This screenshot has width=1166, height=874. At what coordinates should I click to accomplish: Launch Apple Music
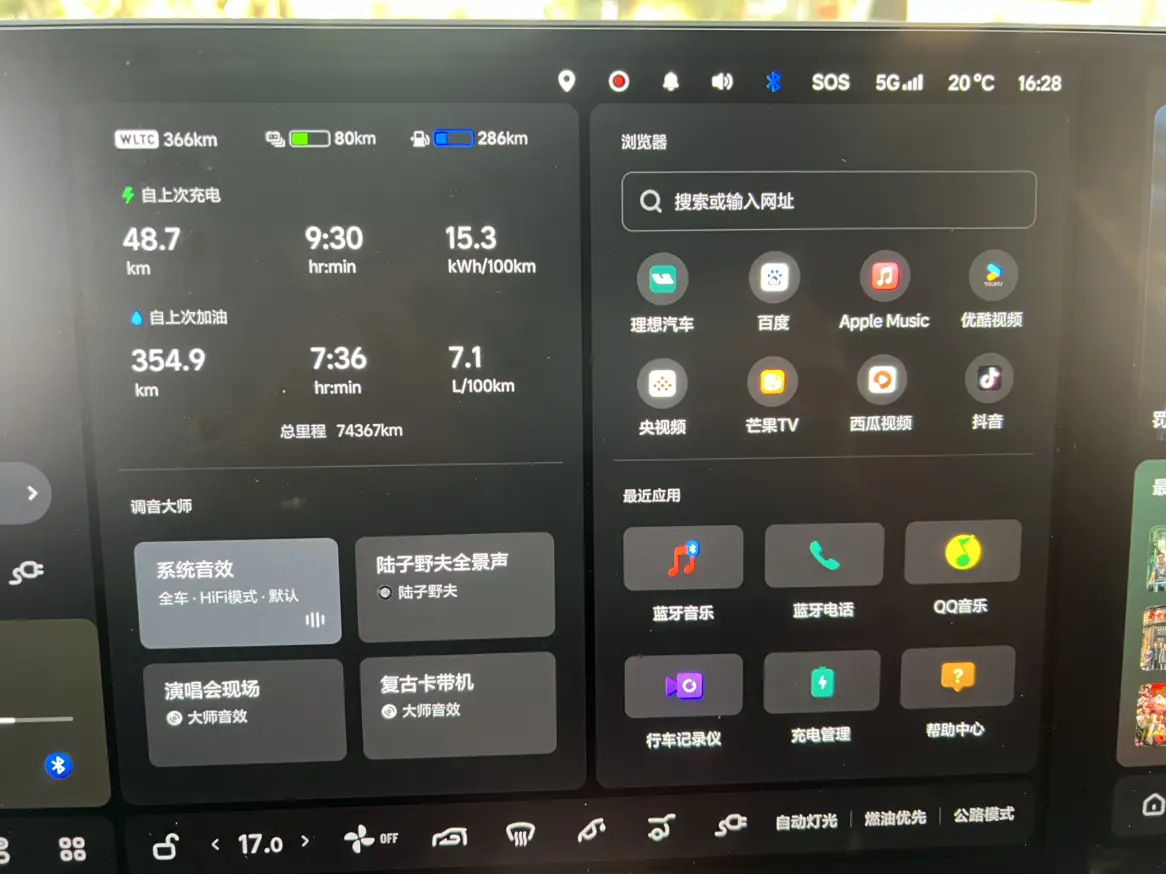(x=884, y=276)
